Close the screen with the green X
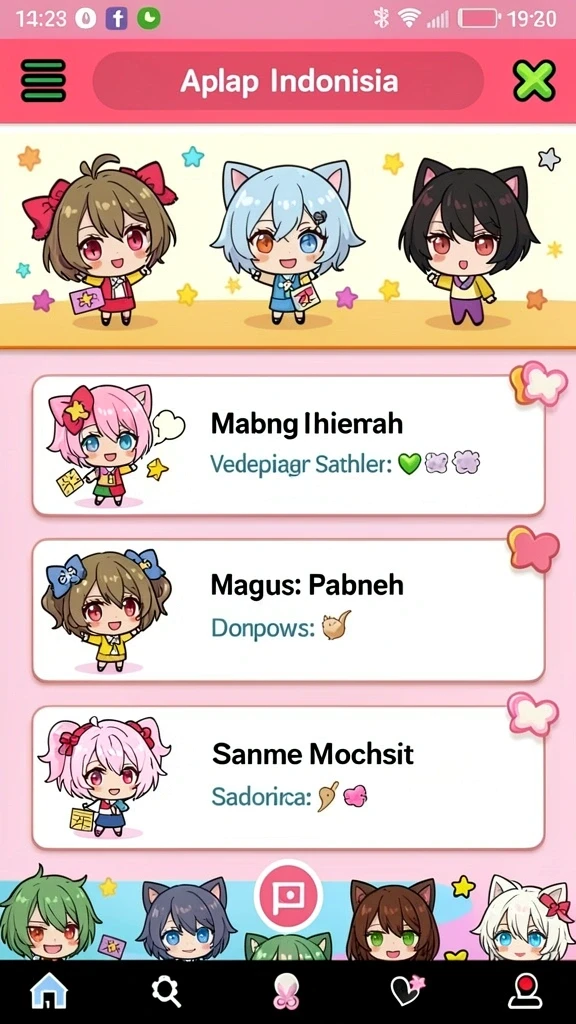Viewport: 576px width, 1024px height. pyautogui.click(x=534, y=80)
